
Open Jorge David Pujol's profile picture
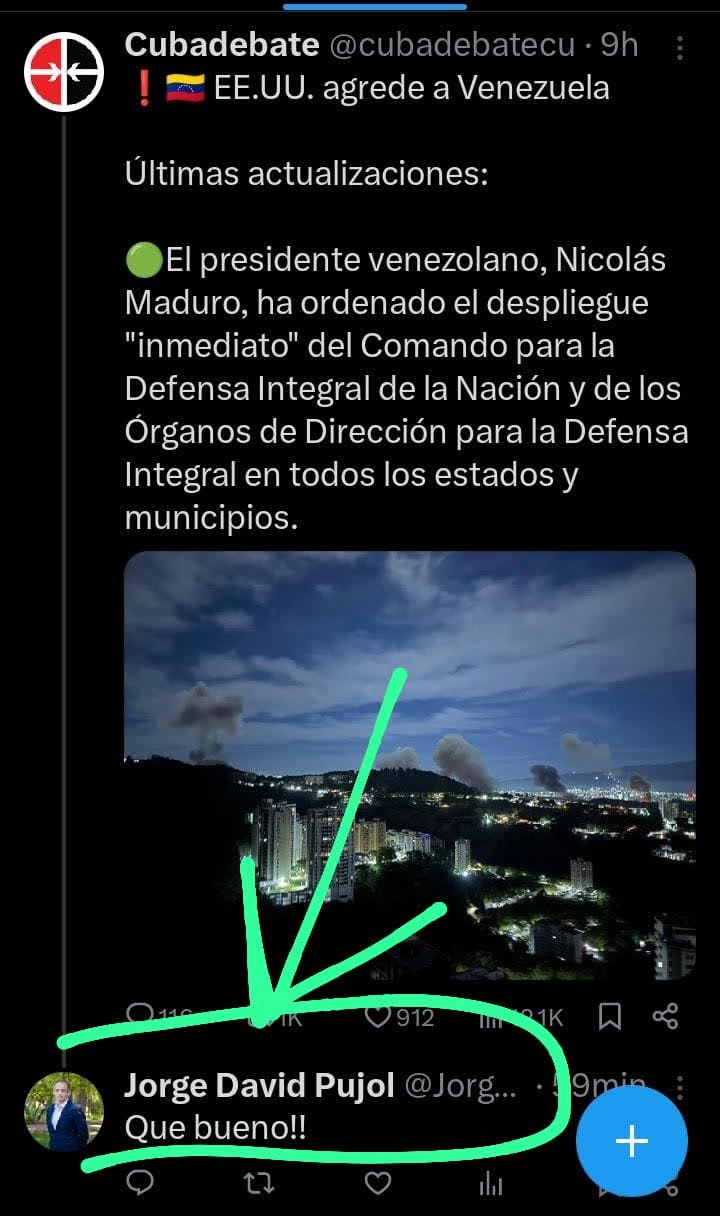point(64,1111)
